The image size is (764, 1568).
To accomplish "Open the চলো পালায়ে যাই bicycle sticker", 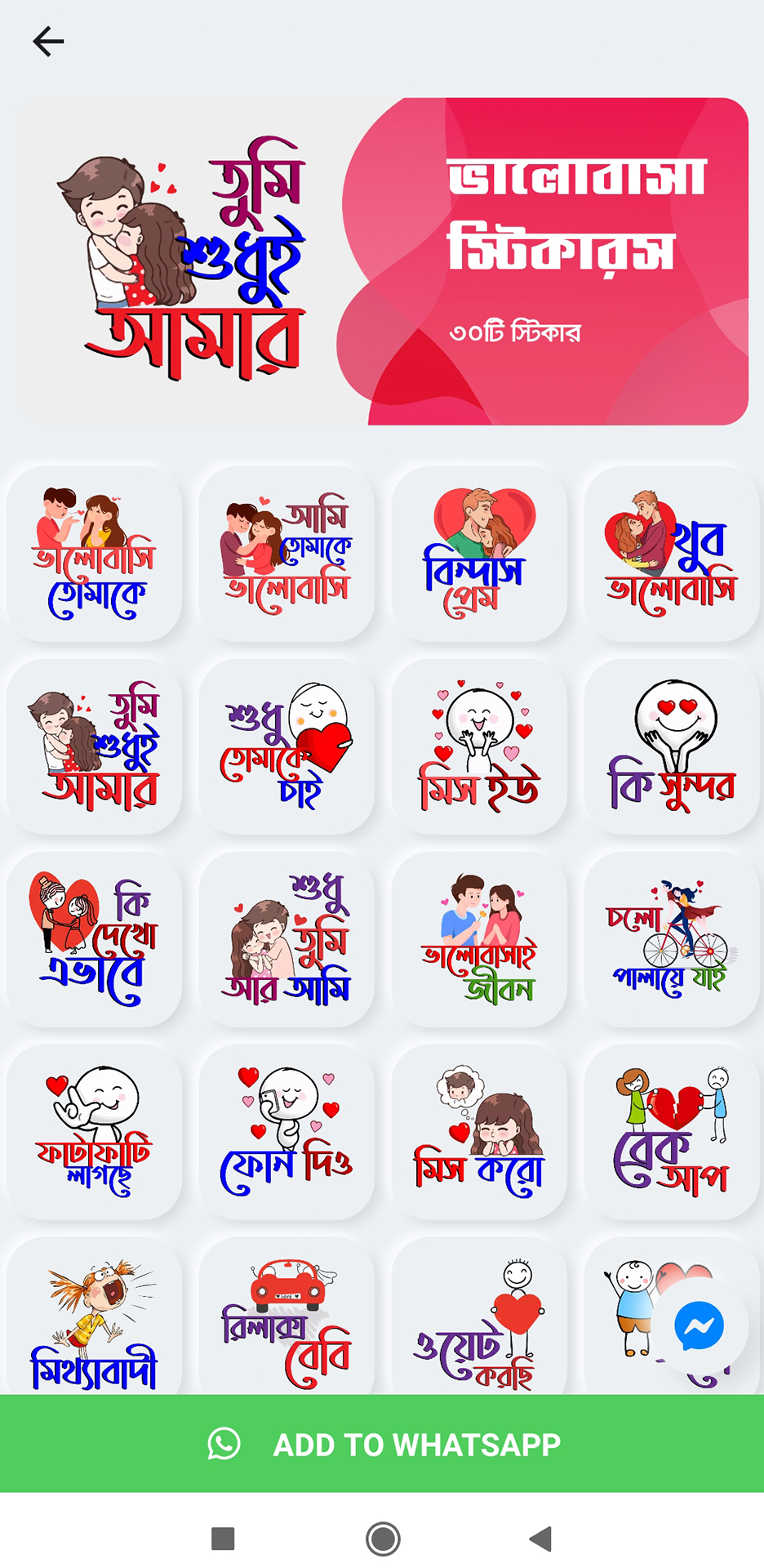I will [x=671, y=939].
